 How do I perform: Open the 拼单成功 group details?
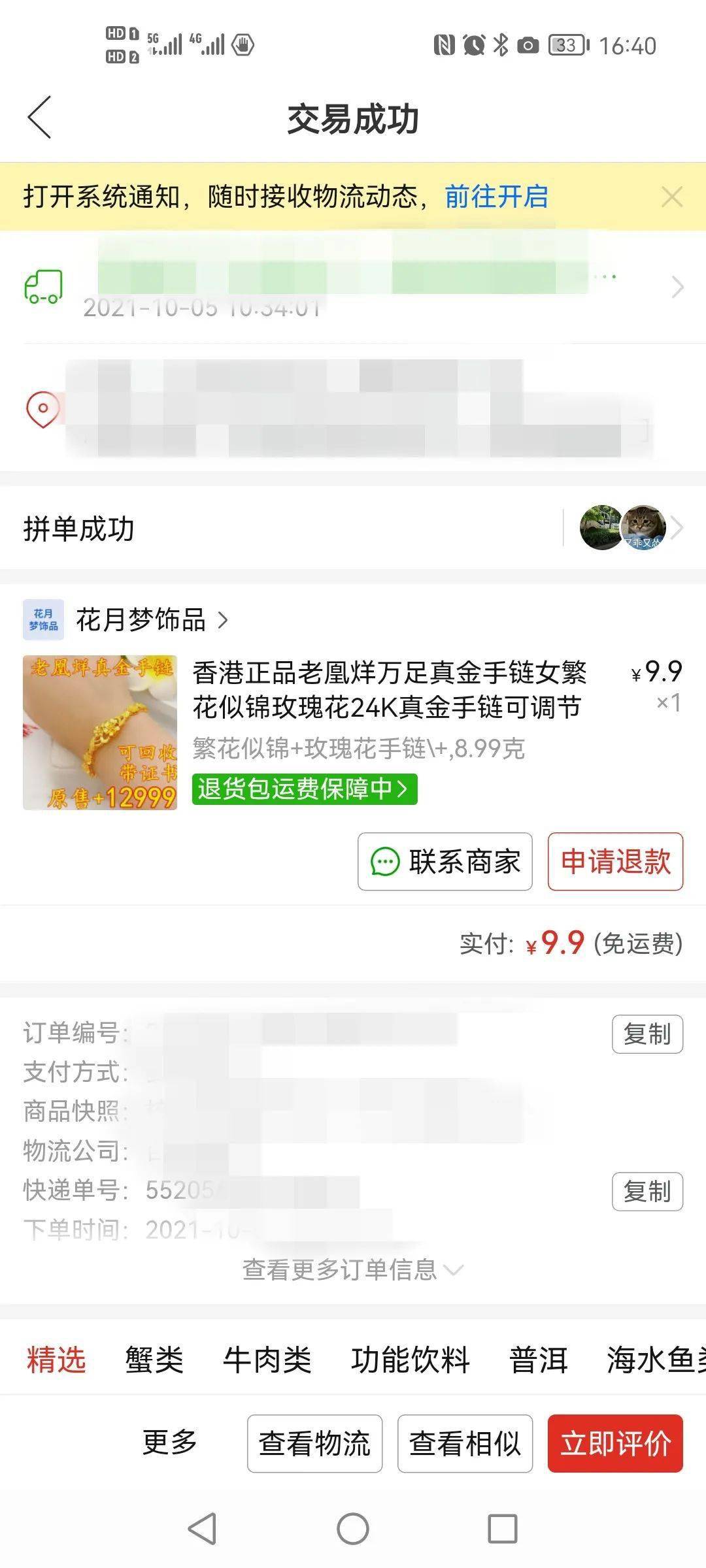[353, 528]
